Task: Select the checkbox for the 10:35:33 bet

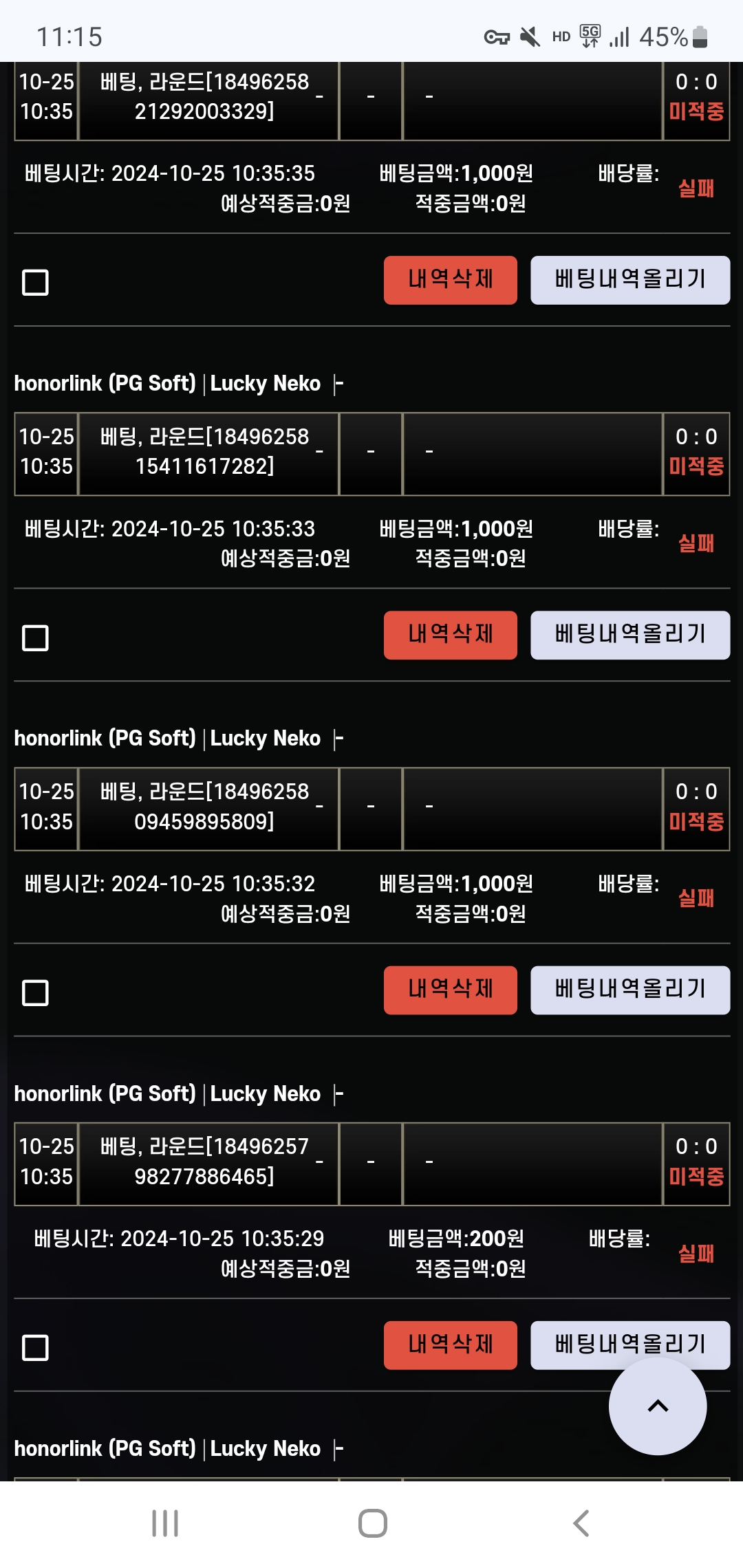Action: [x=35, y=638]
